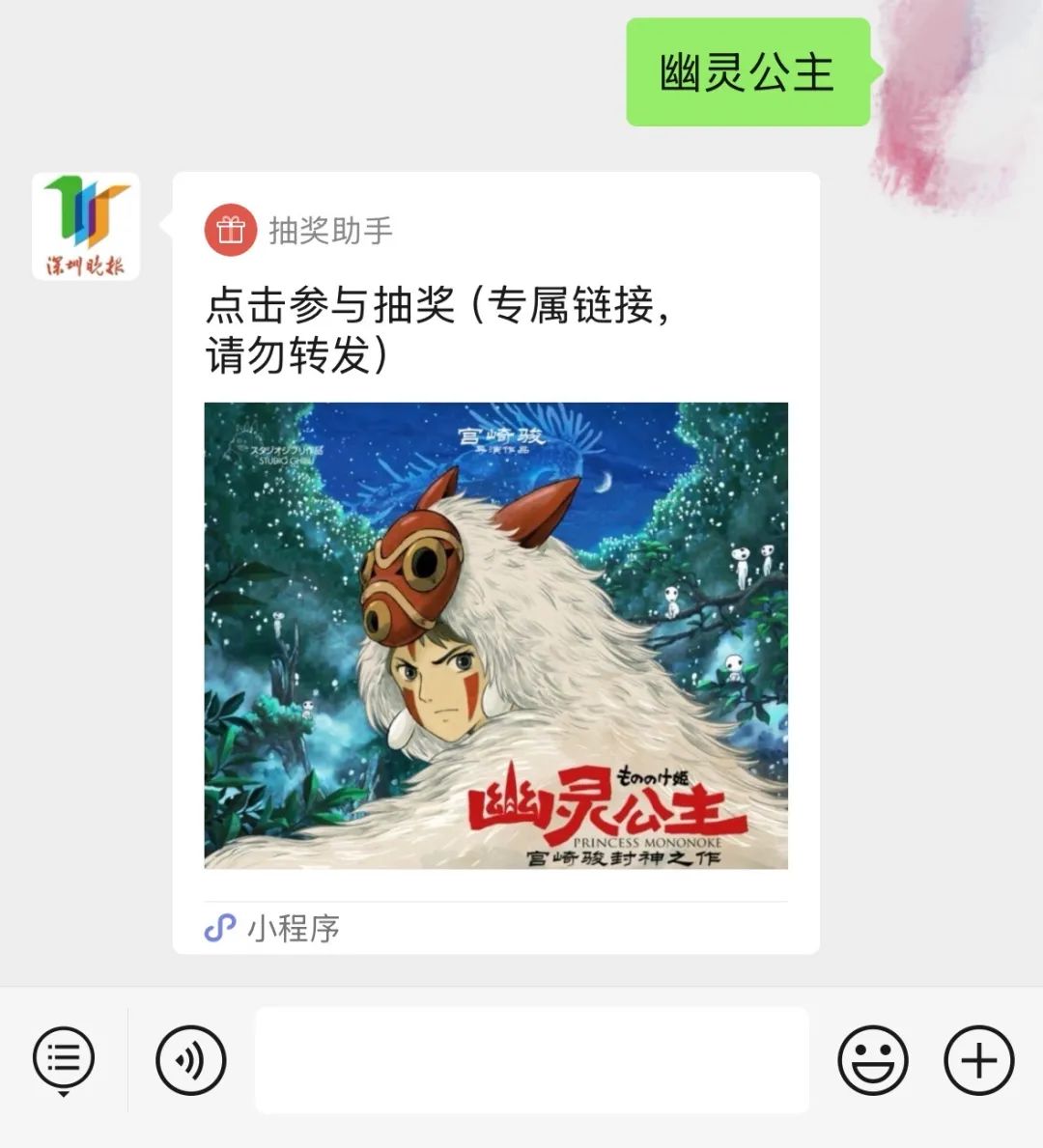Open the plus attachment menu
The height and width of the screenshot is (1148, 1043).
coord(978,1060)
